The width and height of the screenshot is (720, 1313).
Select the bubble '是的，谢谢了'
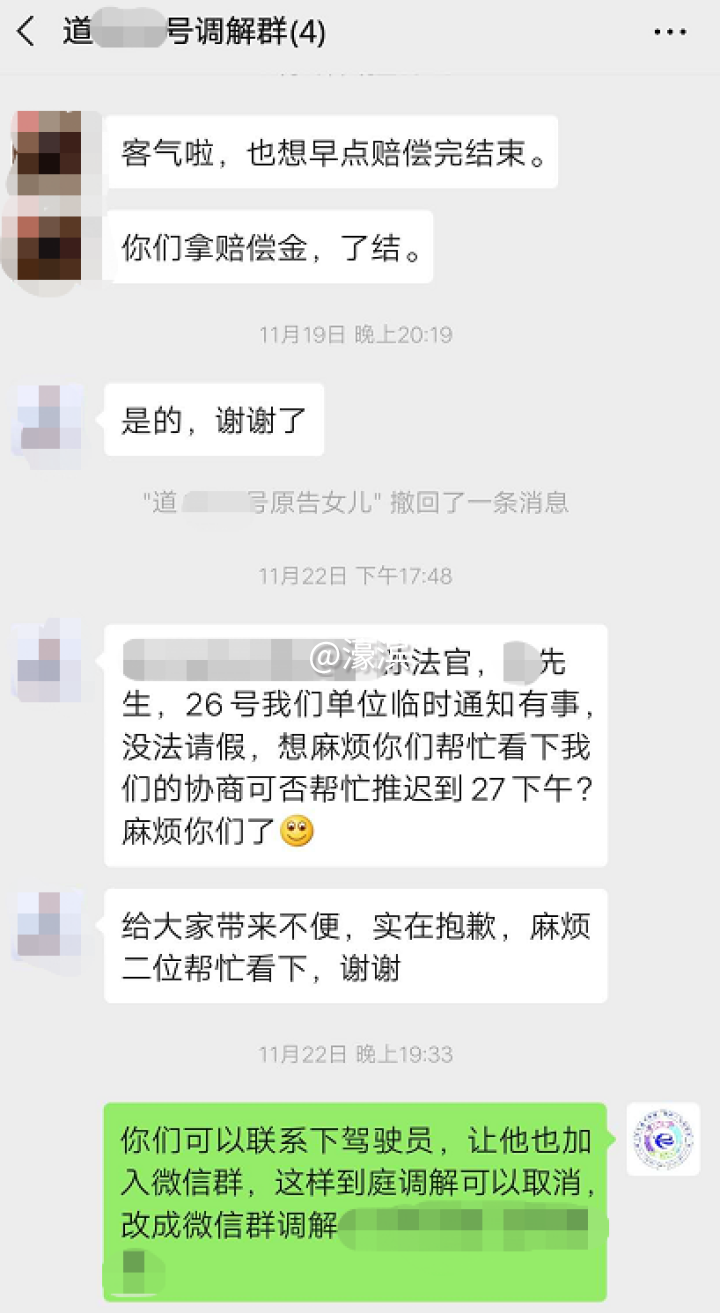coord(213,420)
